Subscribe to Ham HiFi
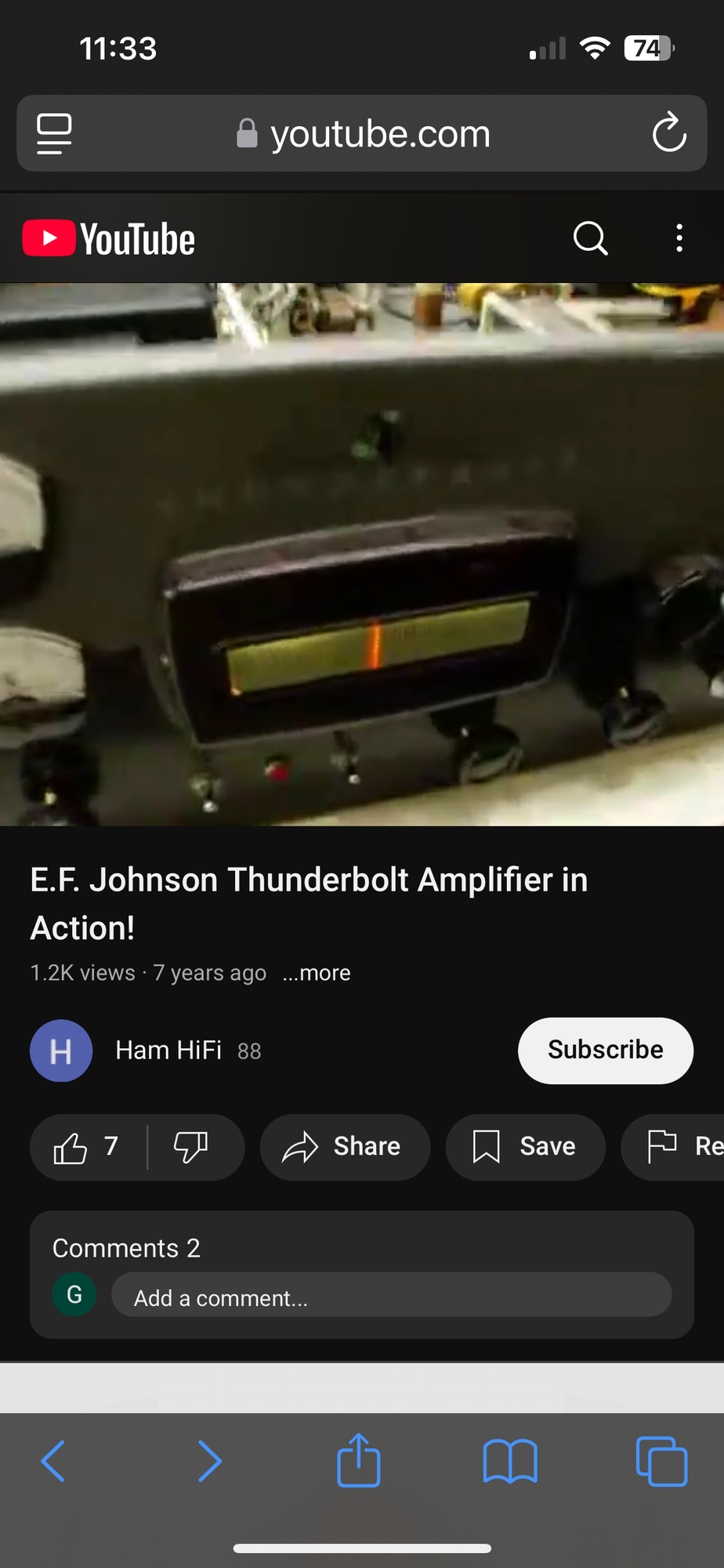724x1568 pixels. [x=605, y=1051]
